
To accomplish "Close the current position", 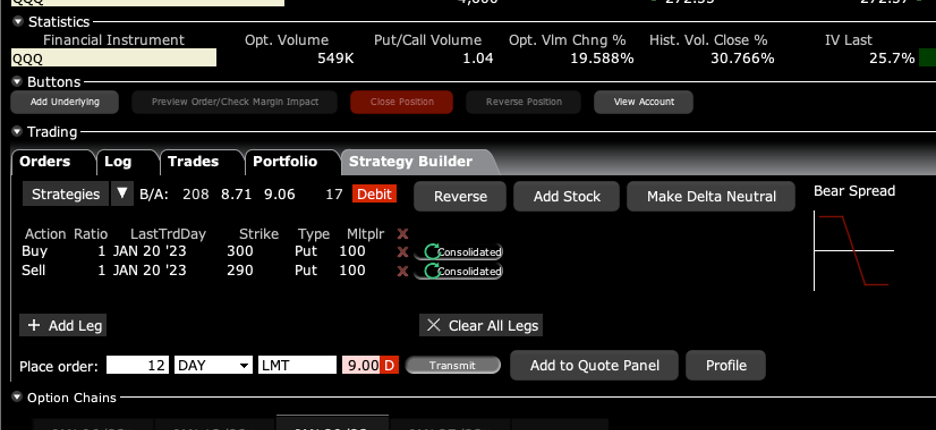I will pos(401,102).
